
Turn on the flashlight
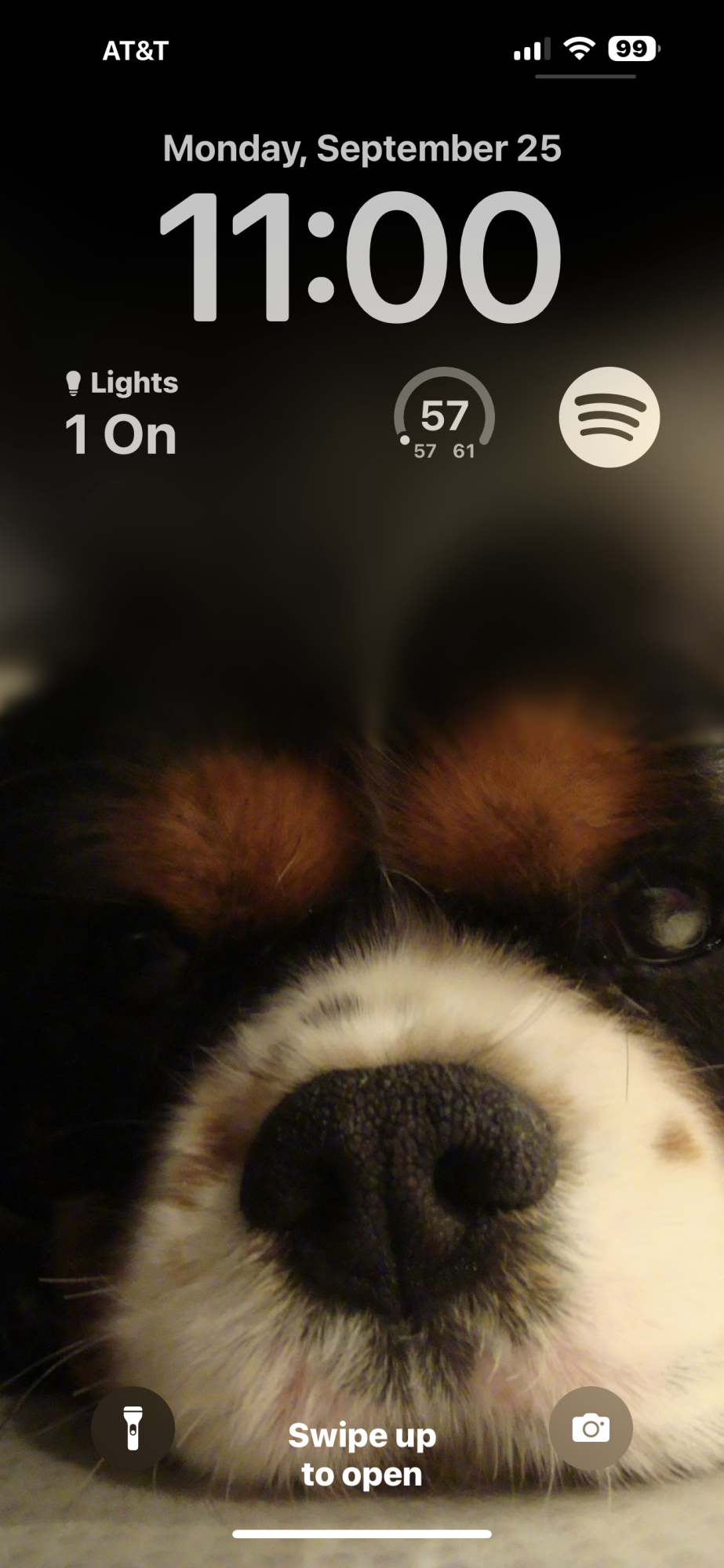click(x=133, y=1428)
